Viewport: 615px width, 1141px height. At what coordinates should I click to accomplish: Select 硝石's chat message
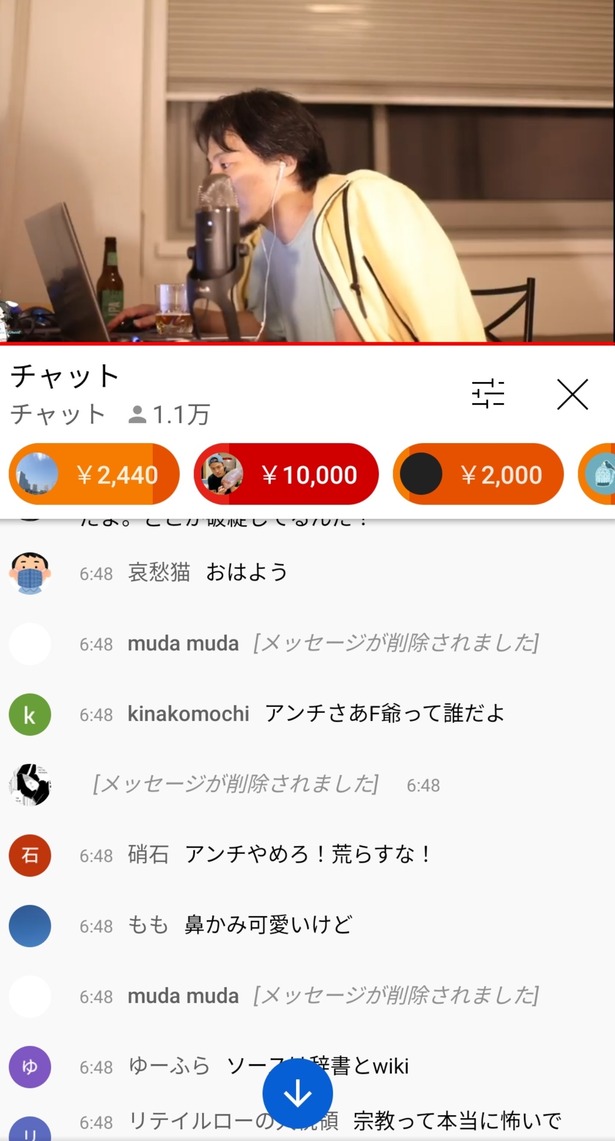pos(307,855)
